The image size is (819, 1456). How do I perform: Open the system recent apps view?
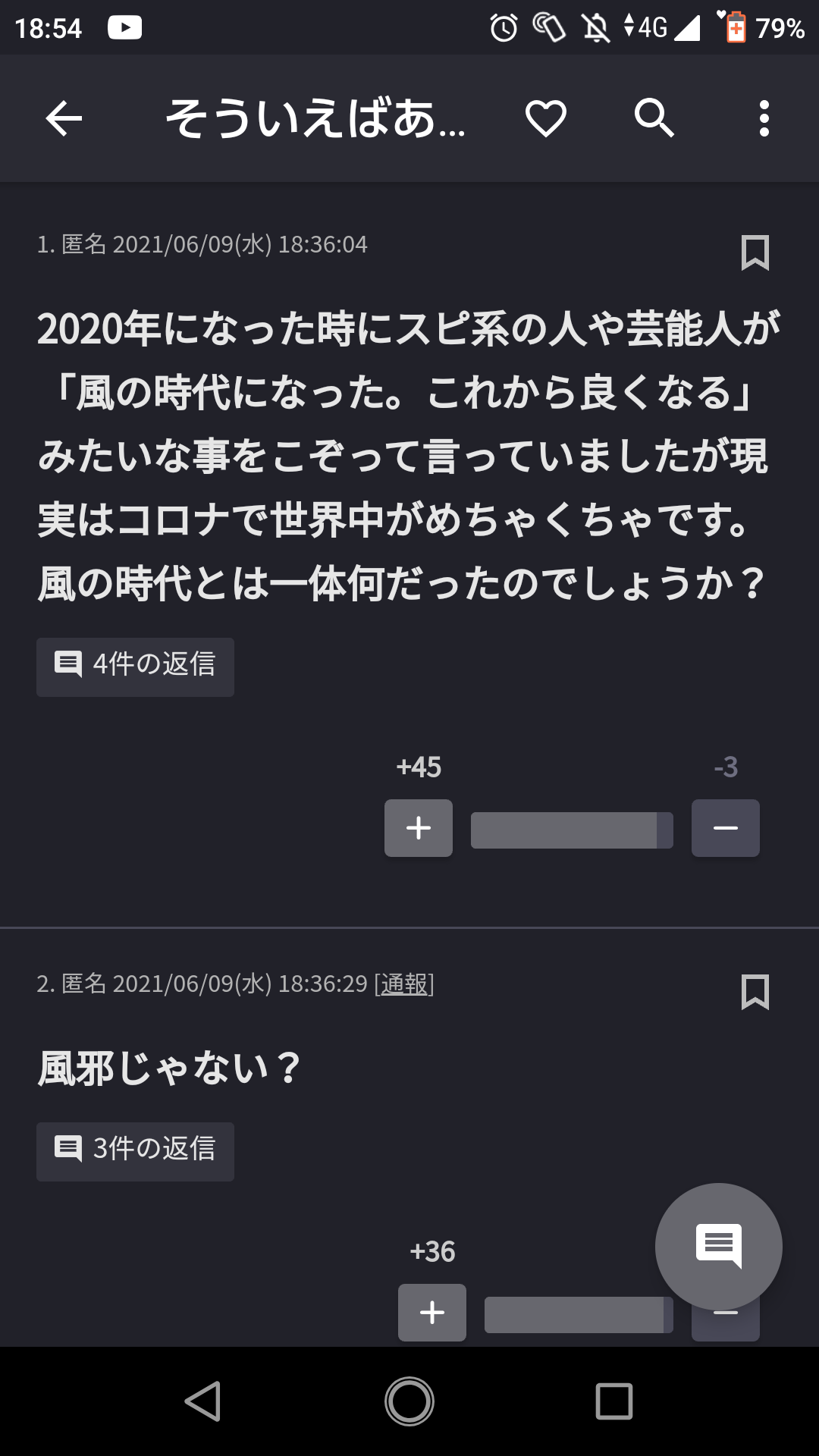614,1401
